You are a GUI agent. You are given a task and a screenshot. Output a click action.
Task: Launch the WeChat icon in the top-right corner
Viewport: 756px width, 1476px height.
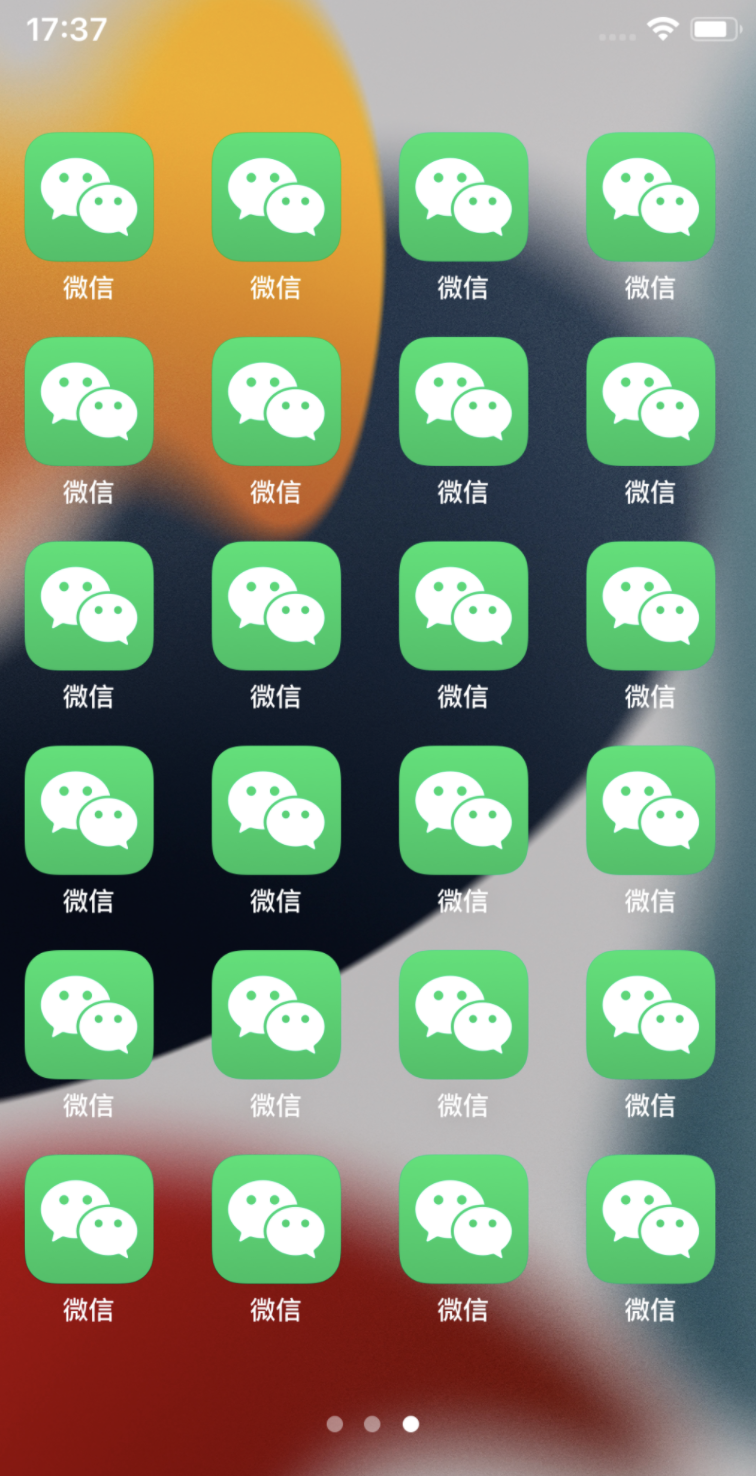pos(651,197)
